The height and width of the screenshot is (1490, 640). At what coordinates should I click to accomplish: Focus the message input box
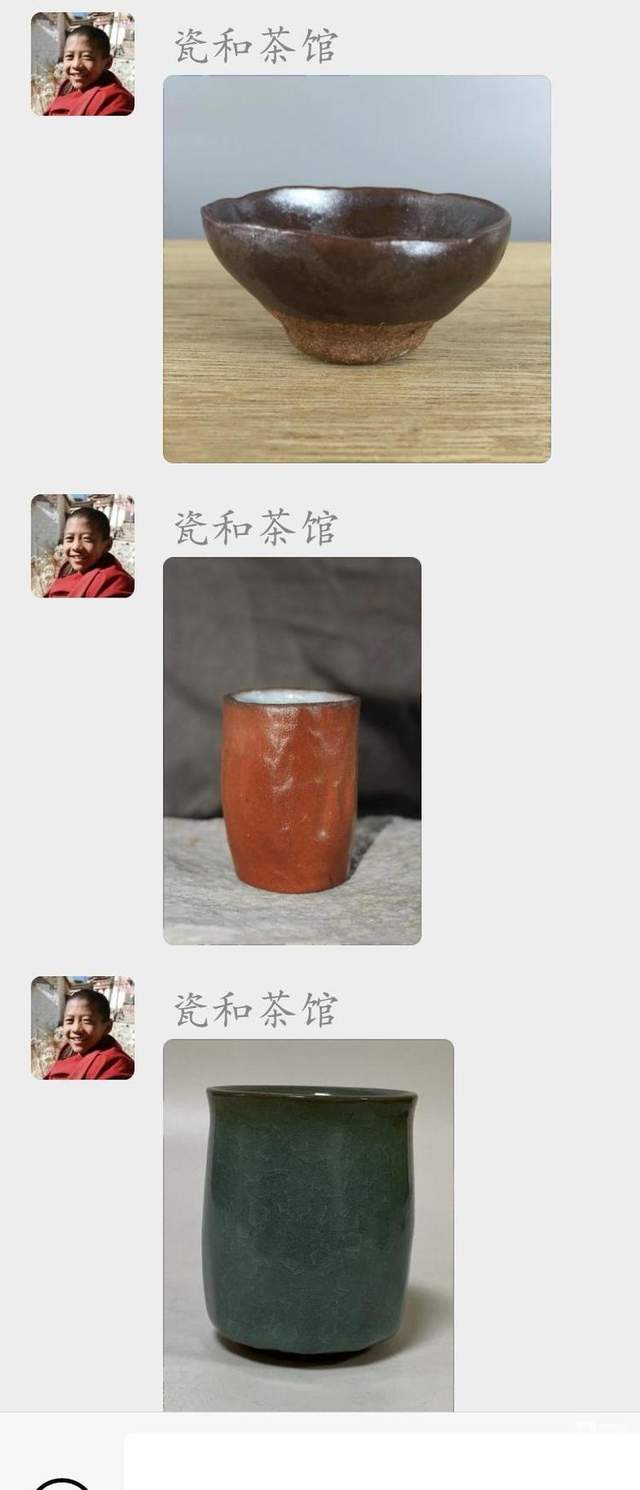(x=380, y=1462)
